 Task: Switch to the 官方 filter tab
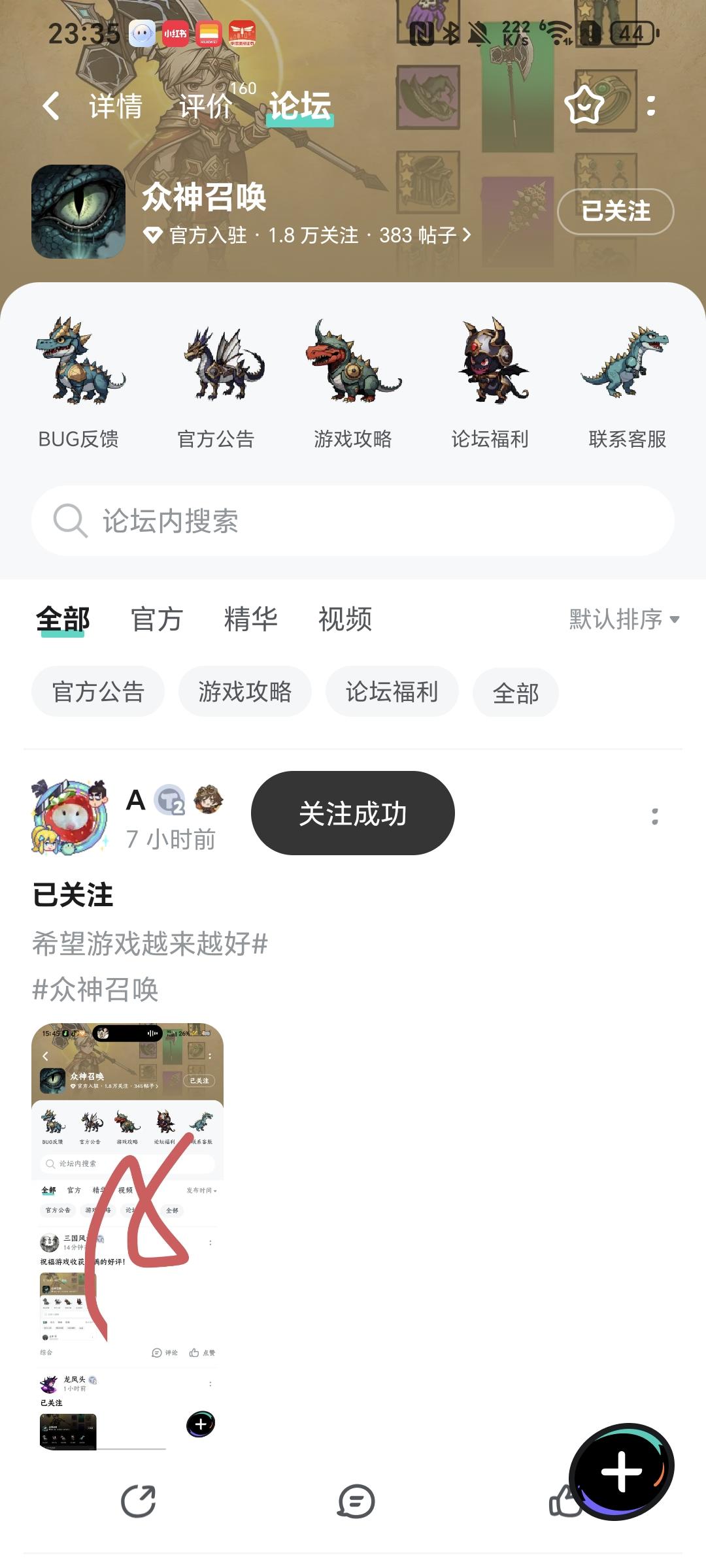pyautogui.click(x=156, y=619)
